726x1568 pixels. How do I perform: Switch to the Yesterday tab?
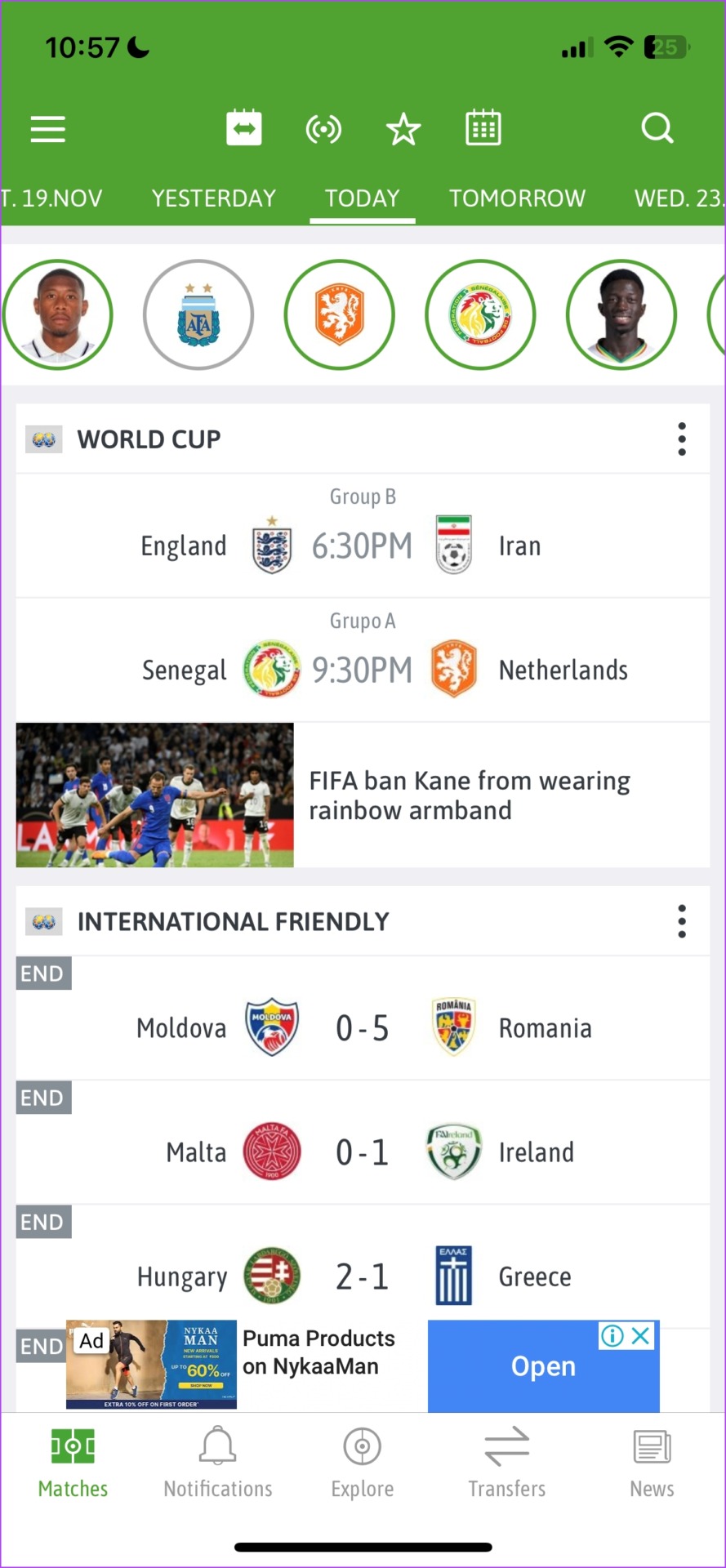(x=214, y=198)
